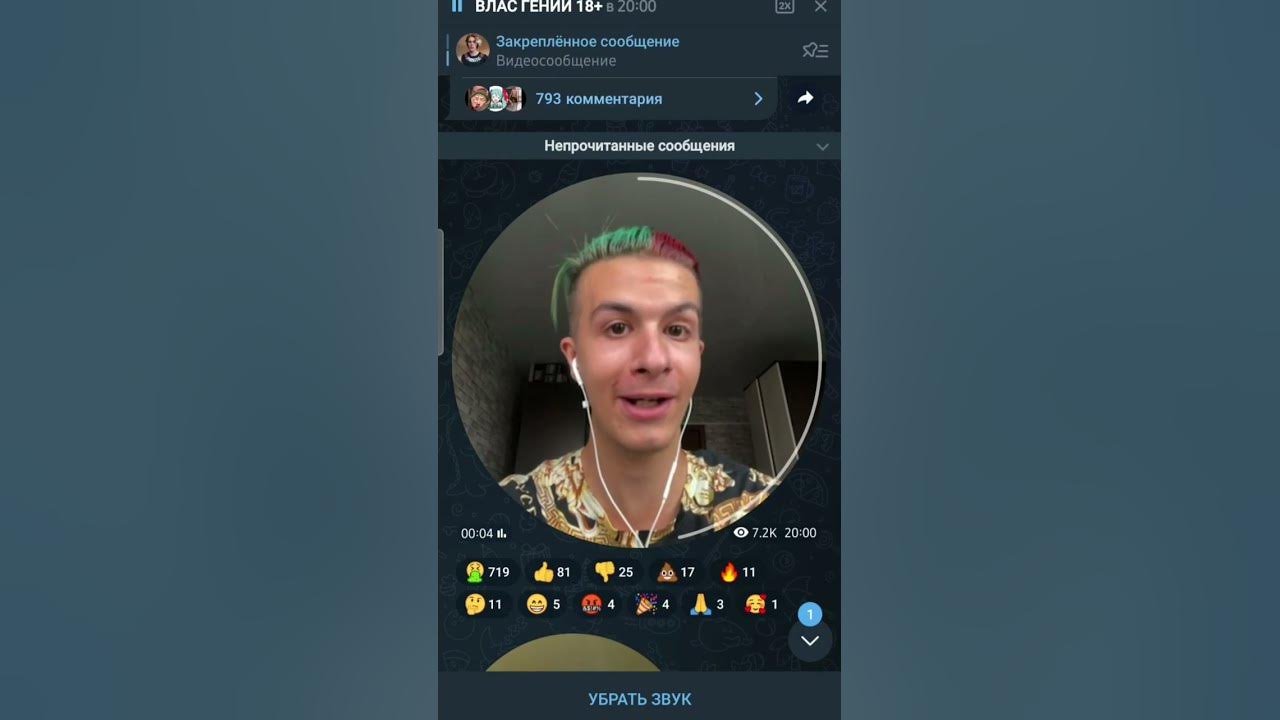Screen dimensions: 1280x720
Task: React with the vomiting face emoji (719)
Action: point(488,572)
